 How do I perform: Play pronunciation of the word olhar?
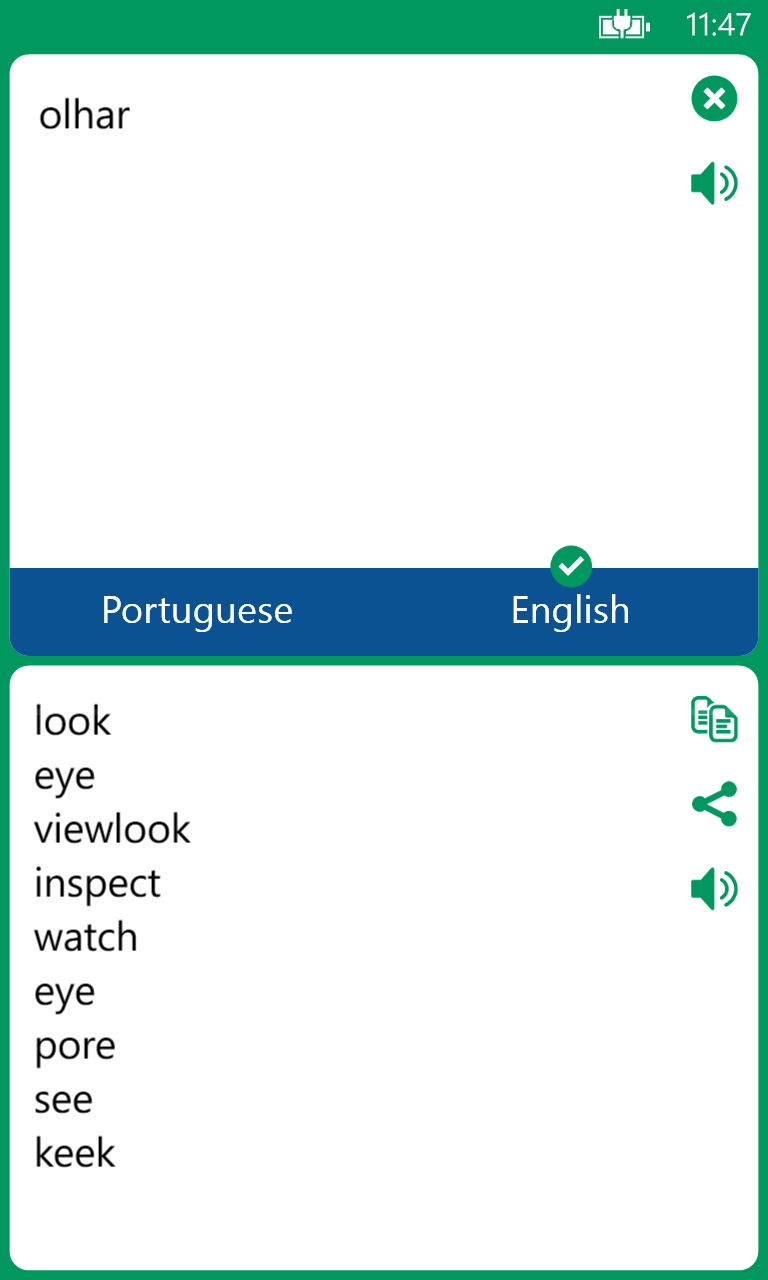[713, 183]
